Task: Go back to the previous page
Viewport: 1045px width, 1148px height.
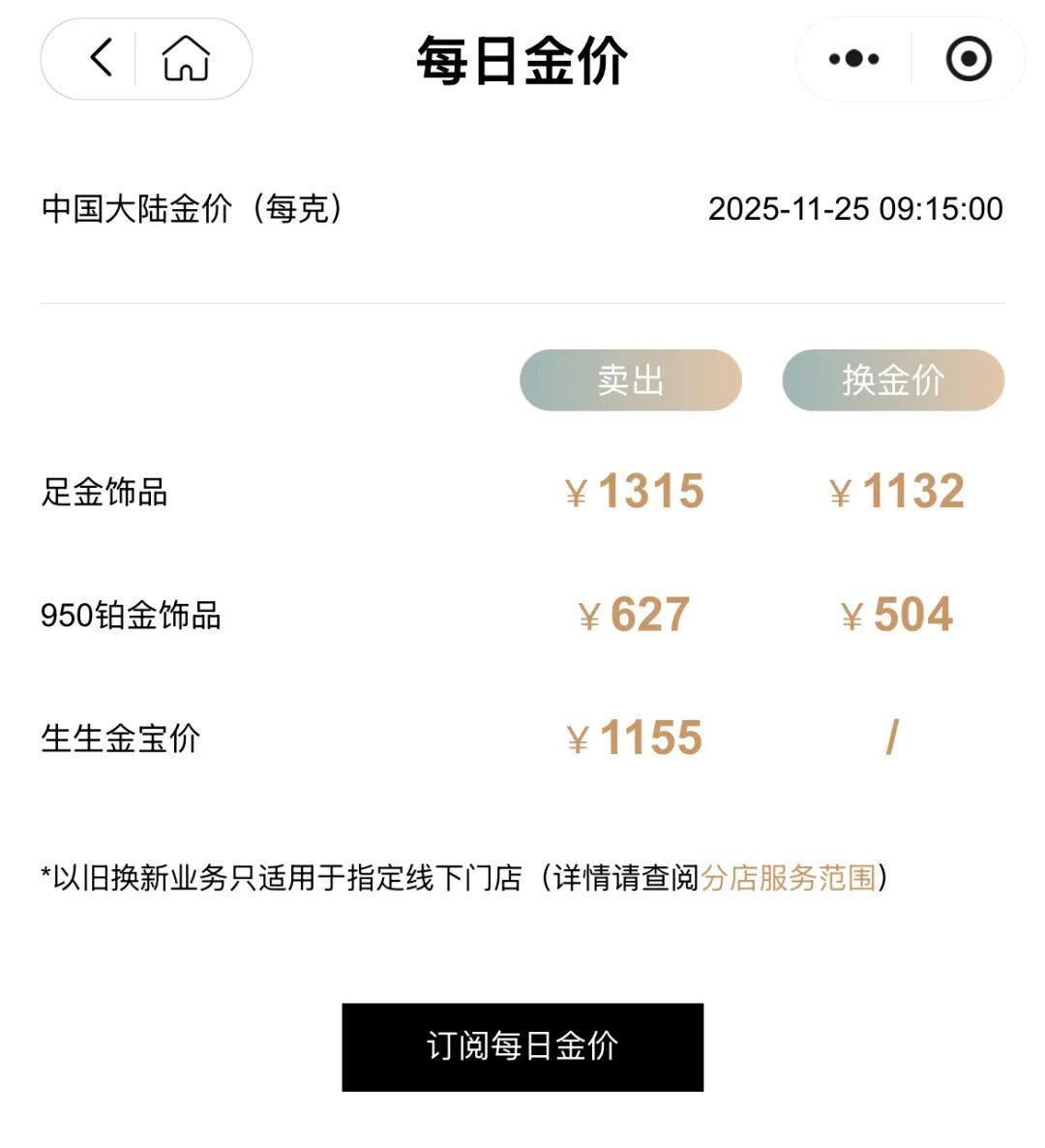Action: click(x=101, y=58)
